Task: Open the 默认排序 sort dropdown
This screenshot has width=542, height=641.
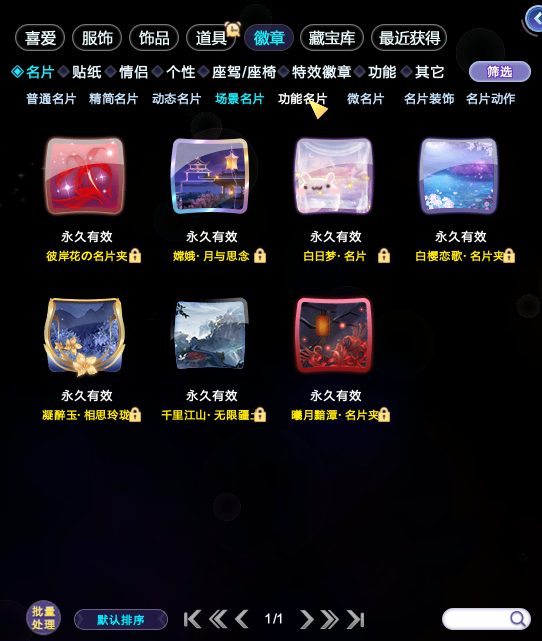Action: (121, 620)
